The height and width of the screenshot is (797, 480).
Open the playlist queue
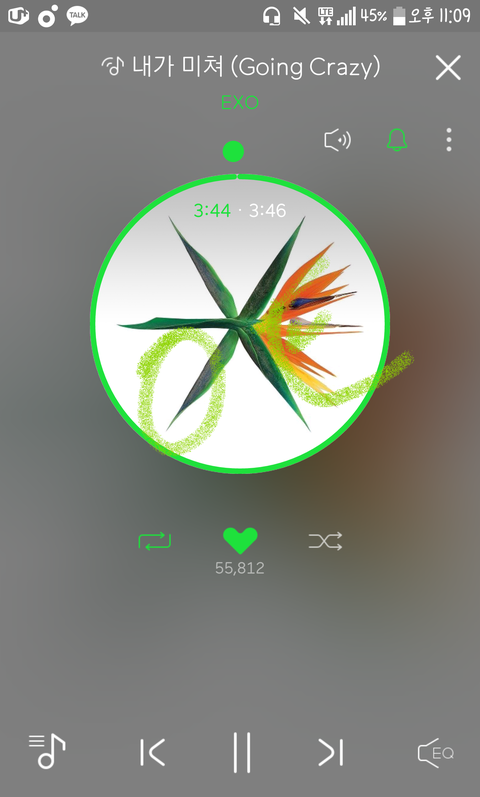click(47, 751)
